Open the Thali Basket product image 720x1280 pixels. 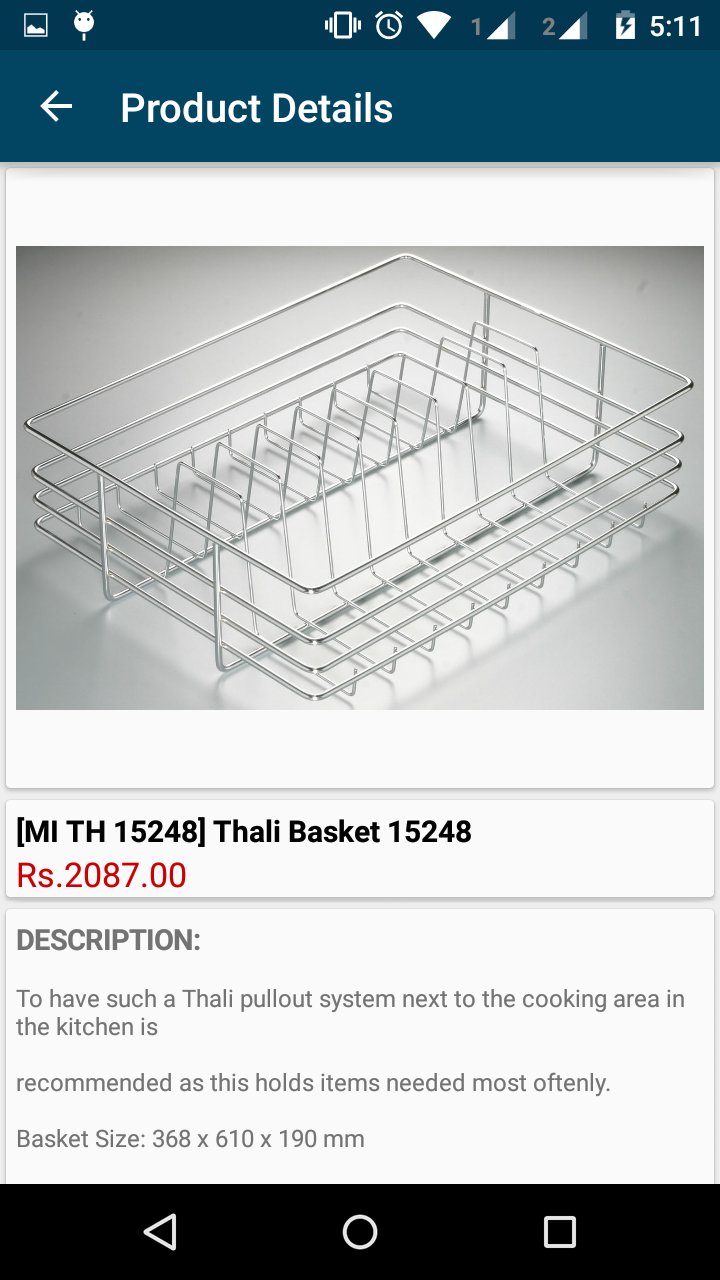click(360, 478)
